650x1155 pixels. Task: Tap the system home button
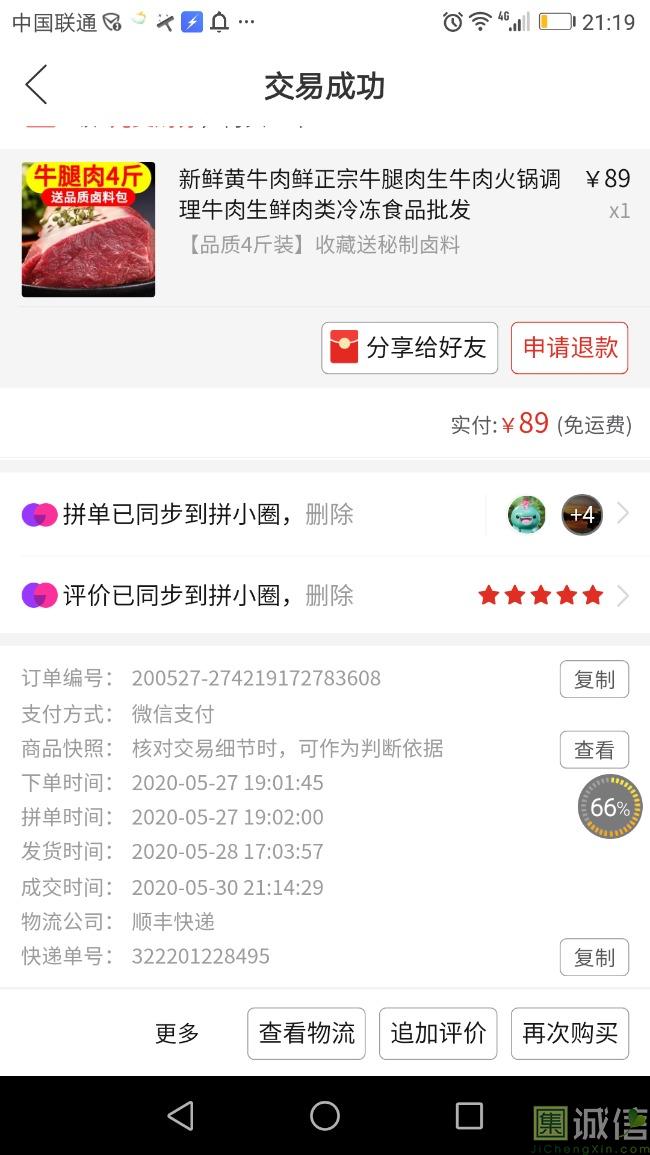[x=325, y=1116]
